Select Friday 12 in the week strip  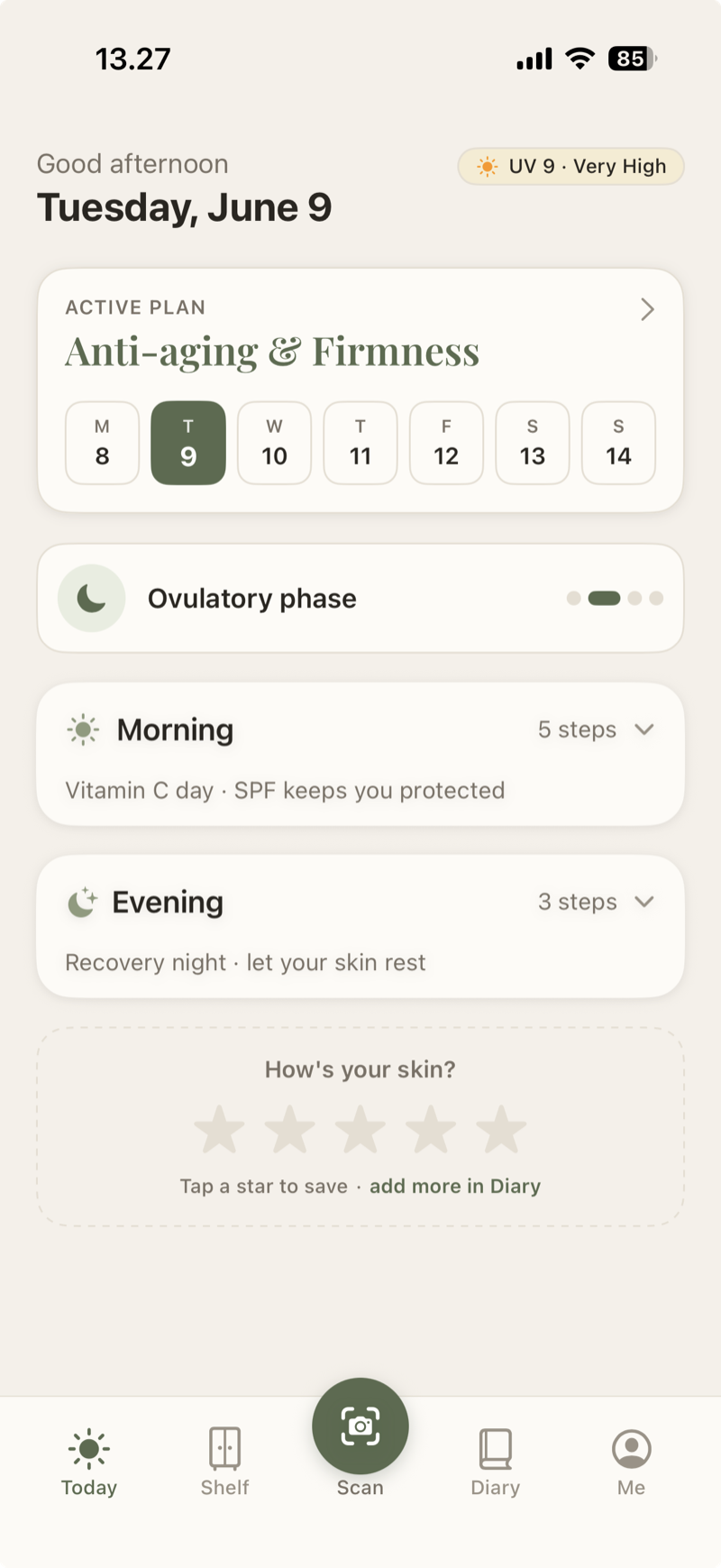(x=446, y=443)
